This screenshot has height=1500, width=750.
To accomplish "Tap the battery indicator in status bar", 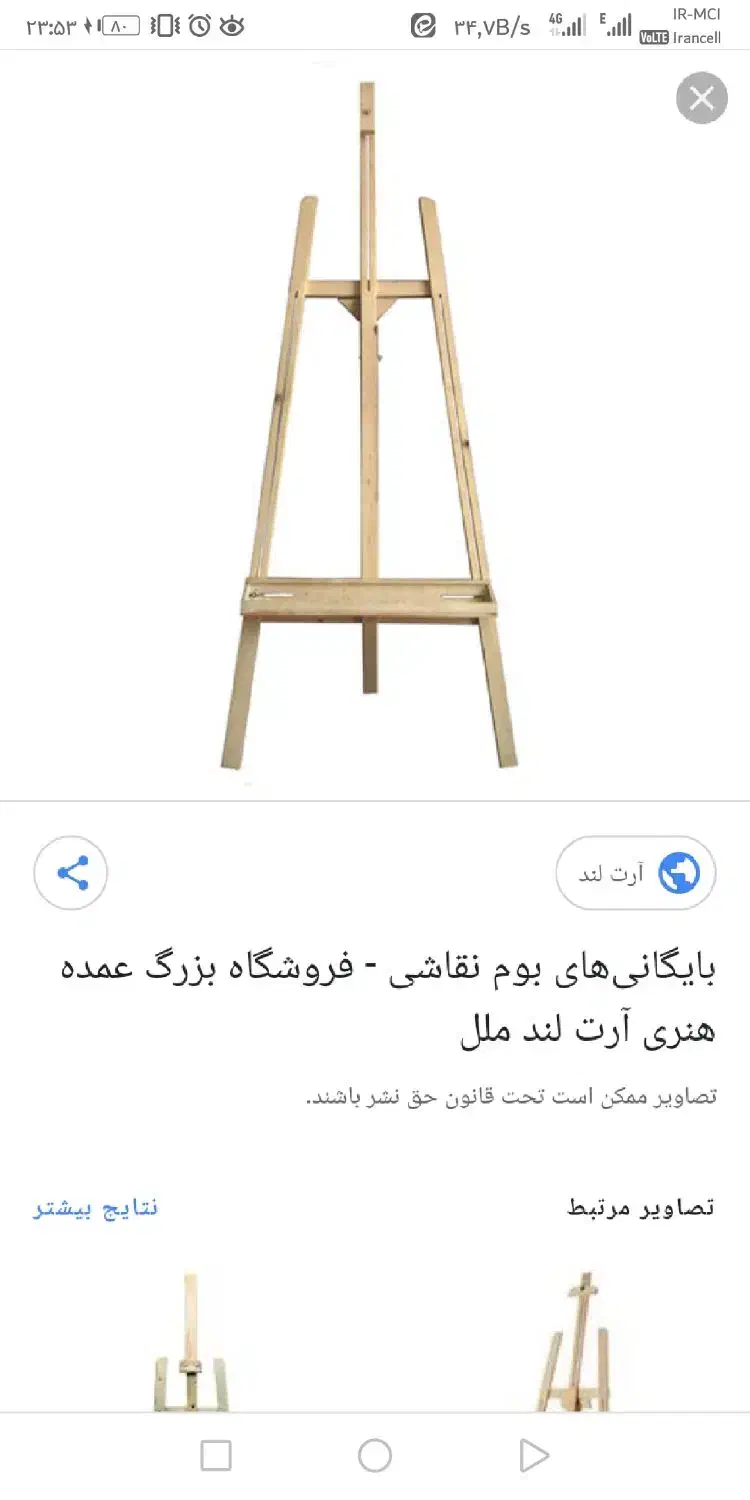I will [120, 25].
